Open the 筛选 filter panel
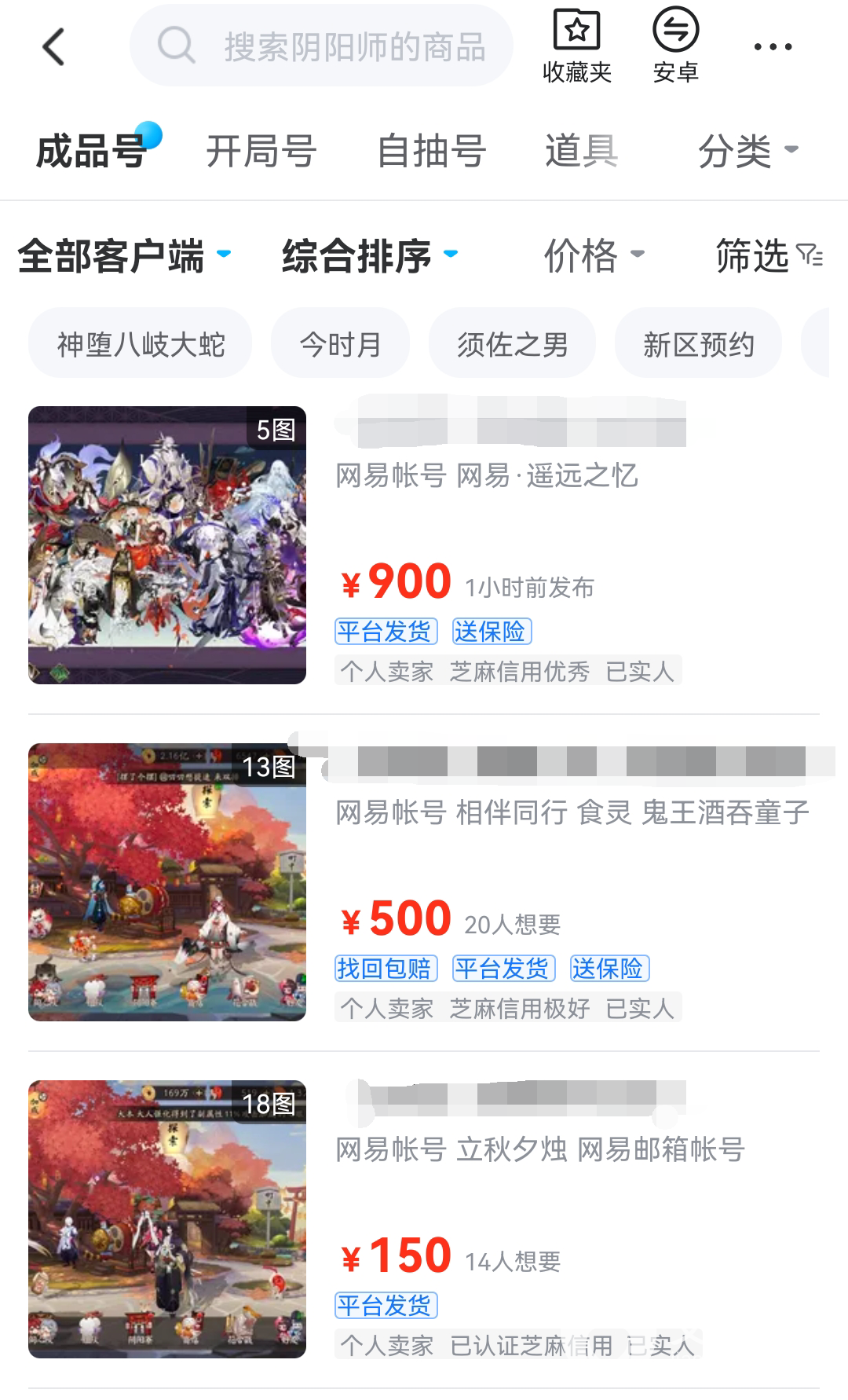This screenshot has width=848, height=1400. click(x=769, y=255)
